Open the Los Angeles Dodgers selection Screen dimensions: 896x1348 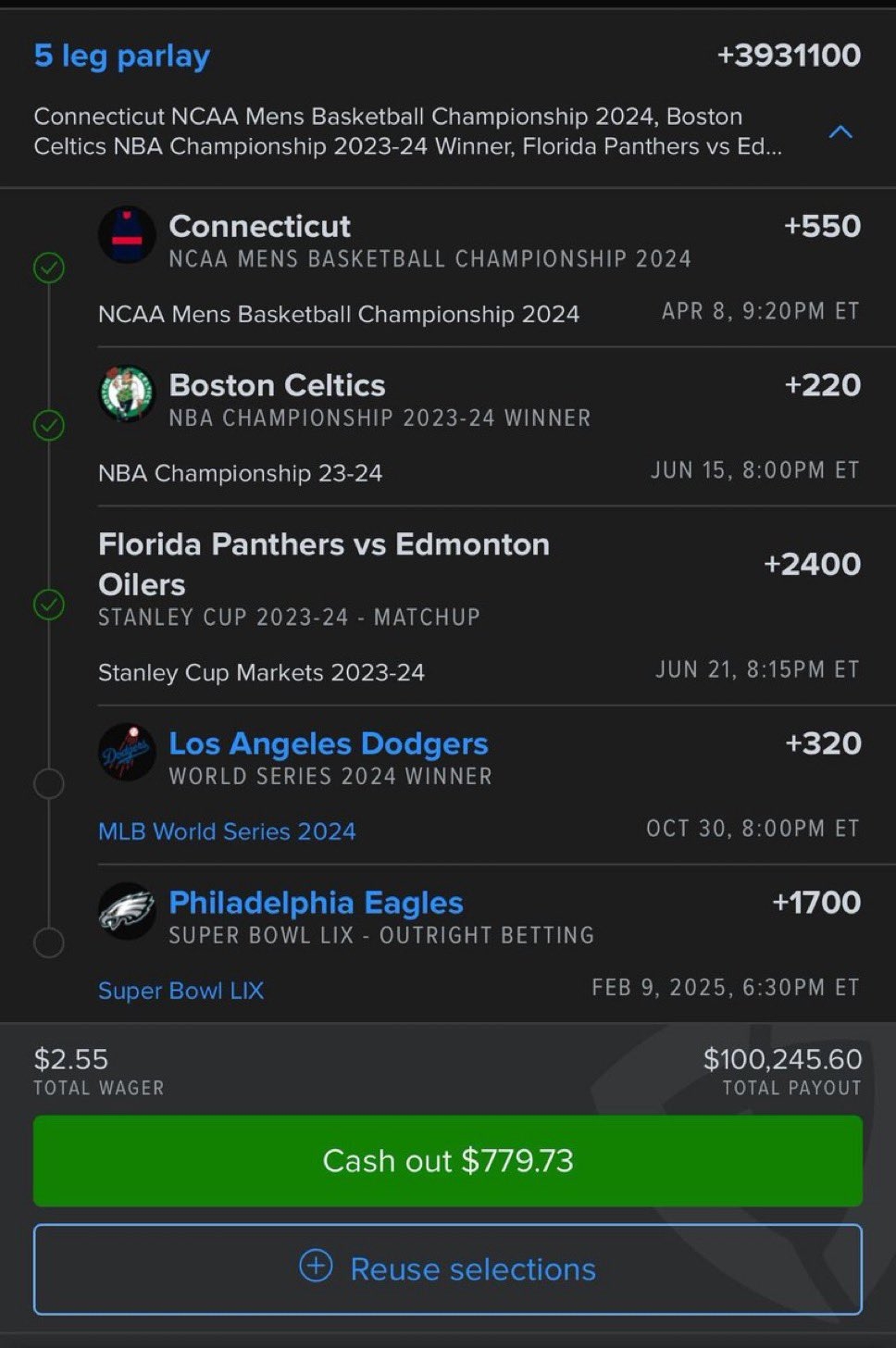(328, 743)
